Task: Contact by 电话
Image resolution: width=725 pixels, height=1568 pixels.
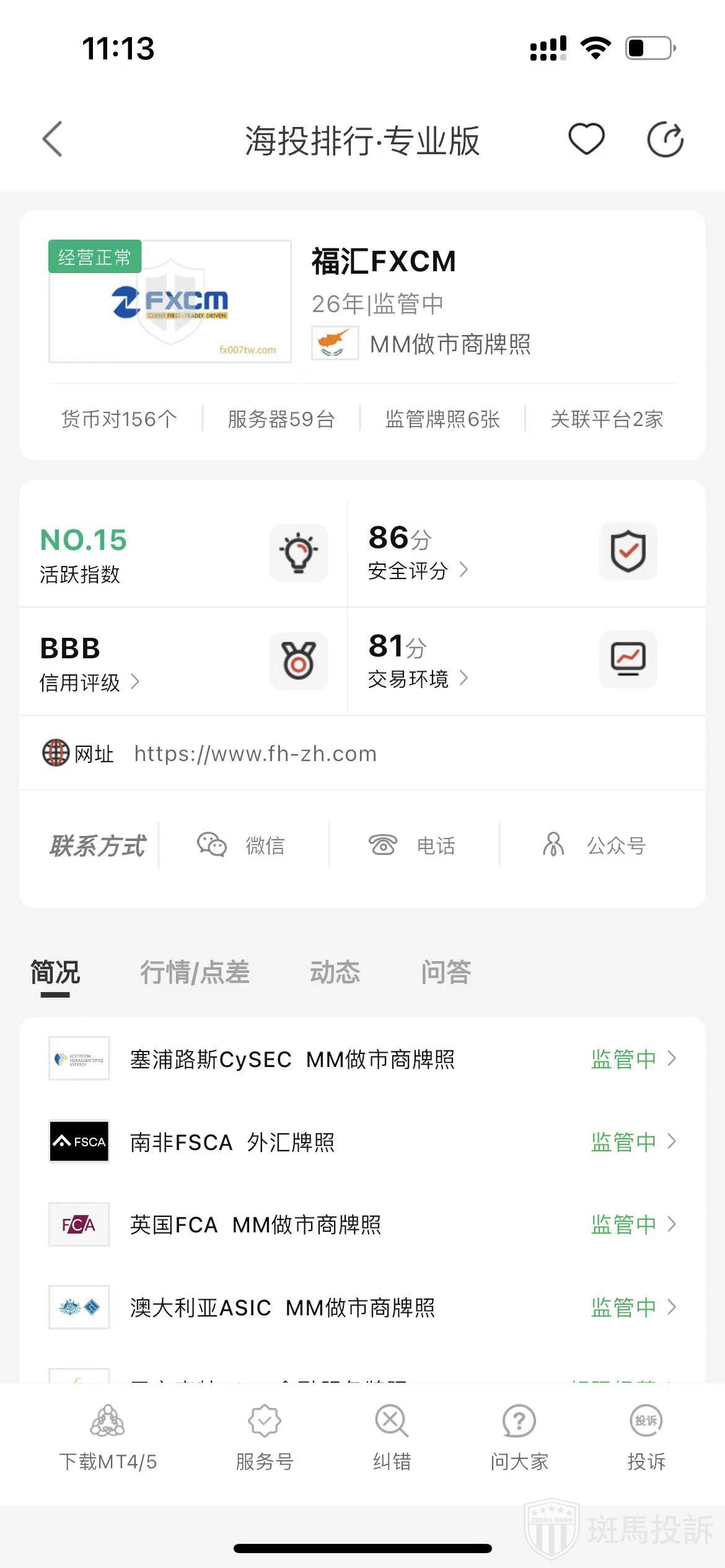Action: click(413, 845)
